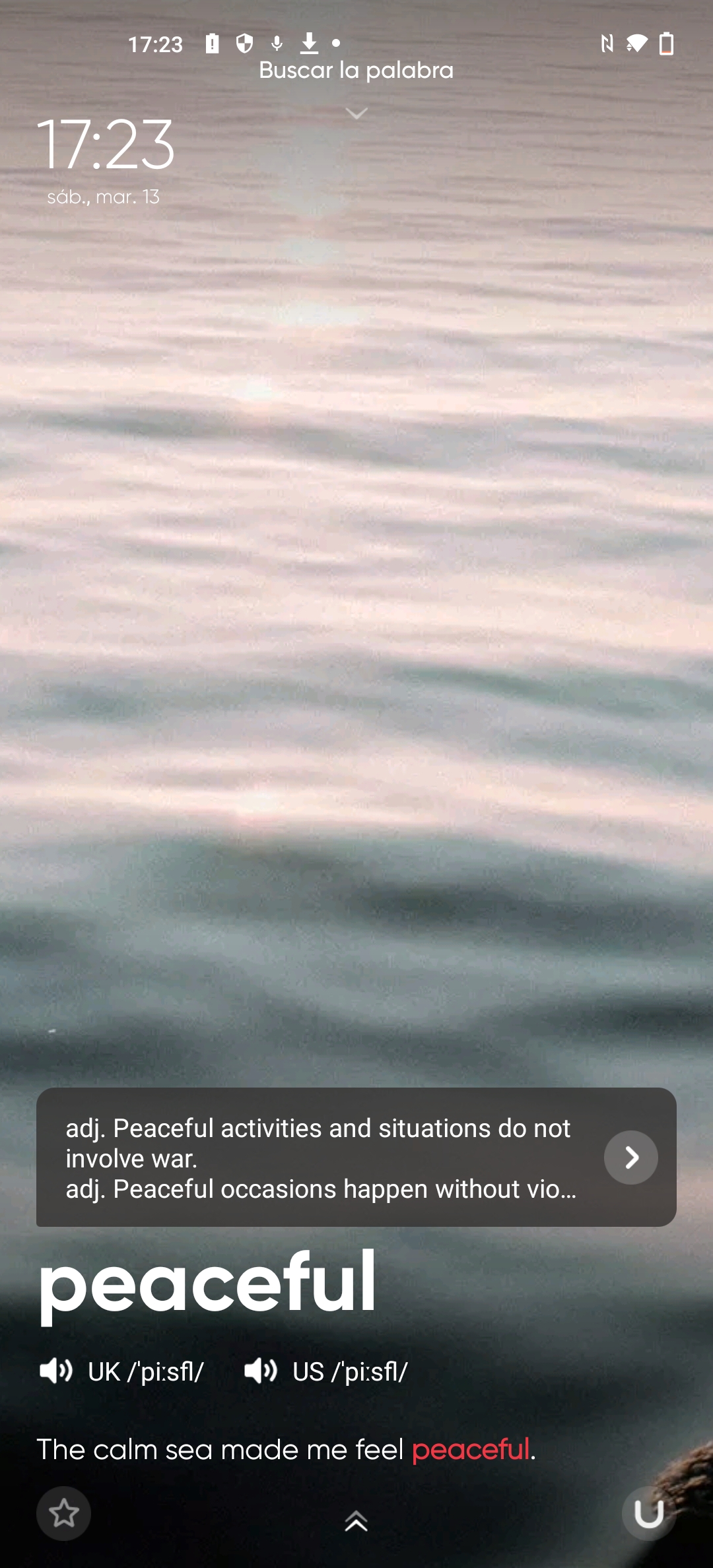Open full definition with the arrow button

click(x=631, y=1158)
